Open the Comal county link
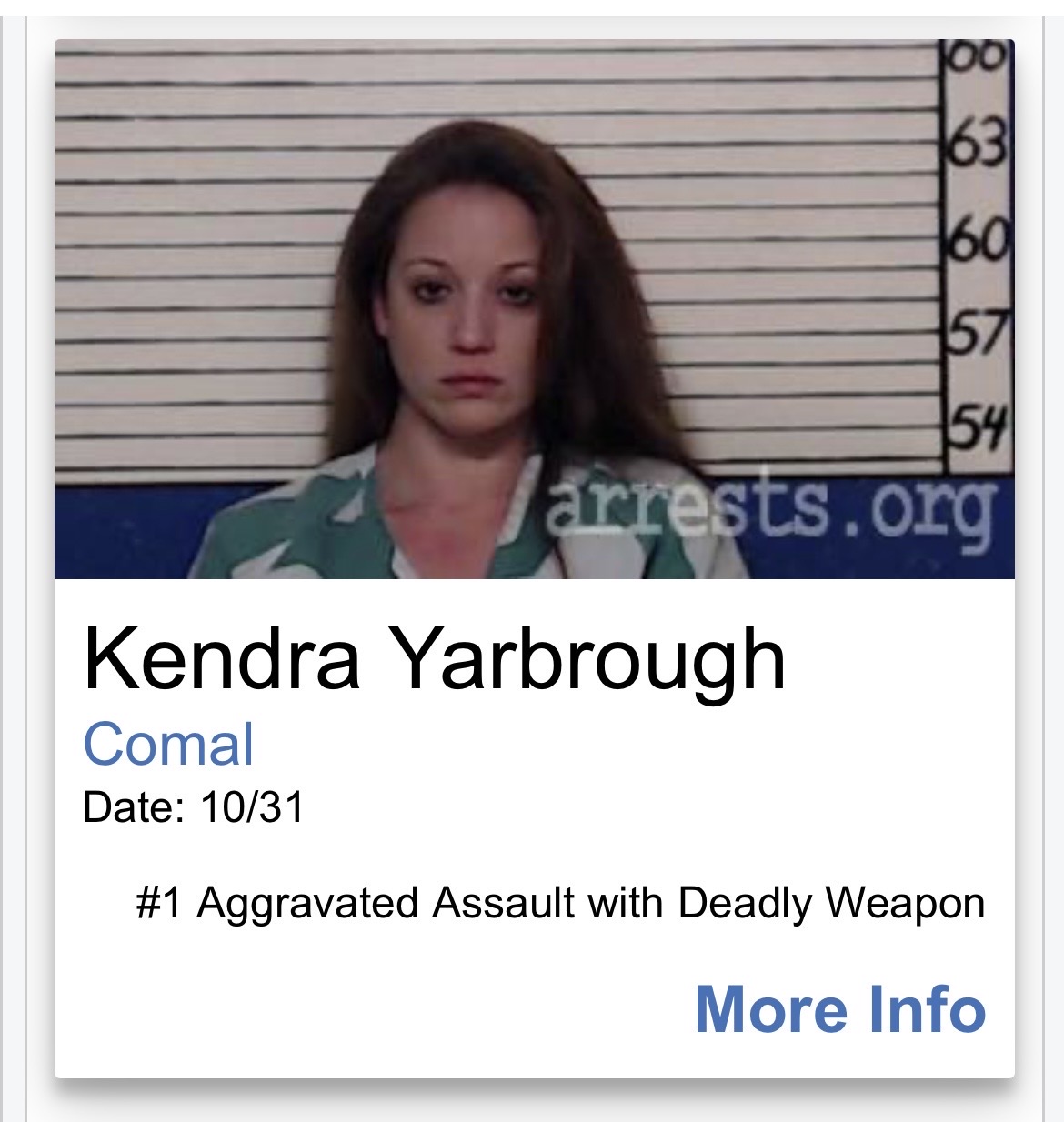 (168, 745)
